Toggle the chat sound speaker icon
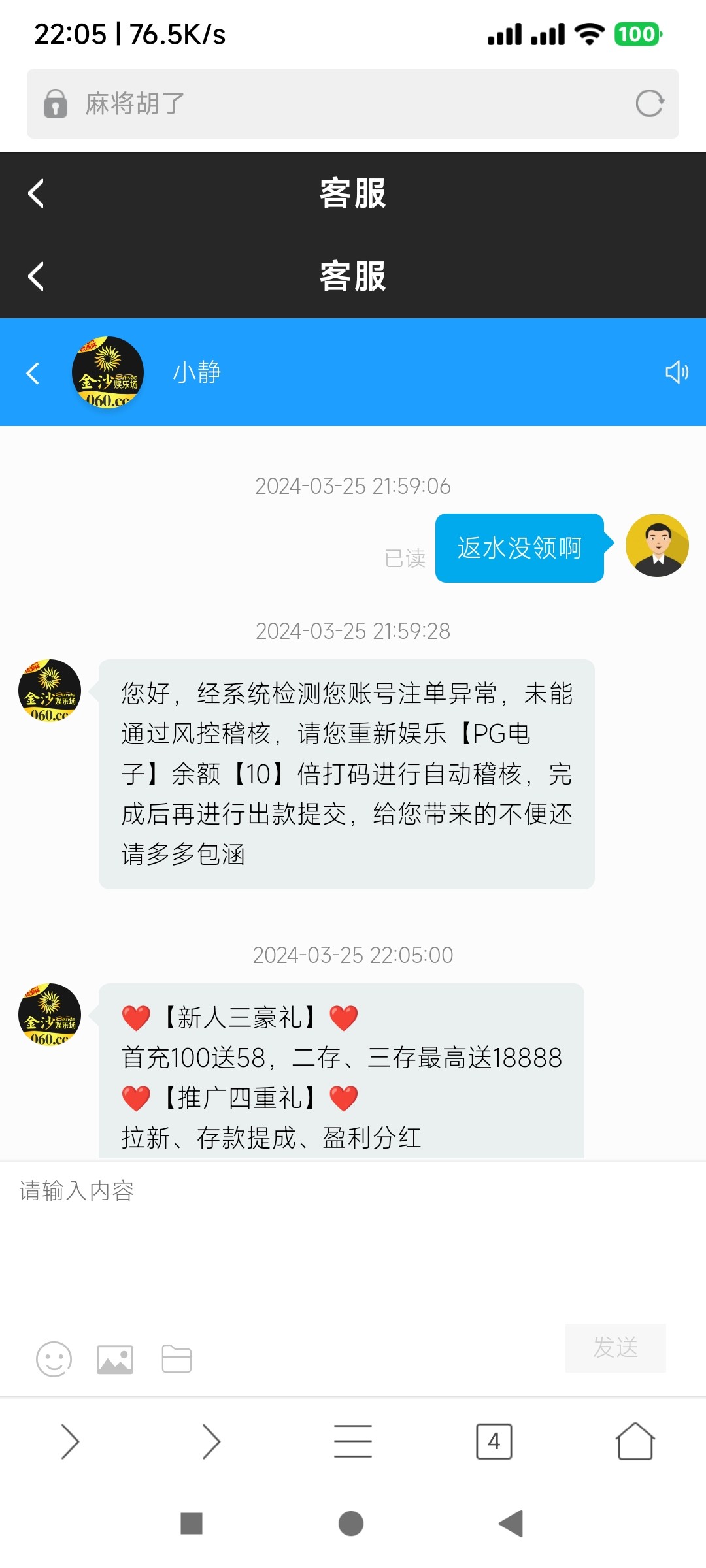706x1568 pixels. (x=676, y=372)
